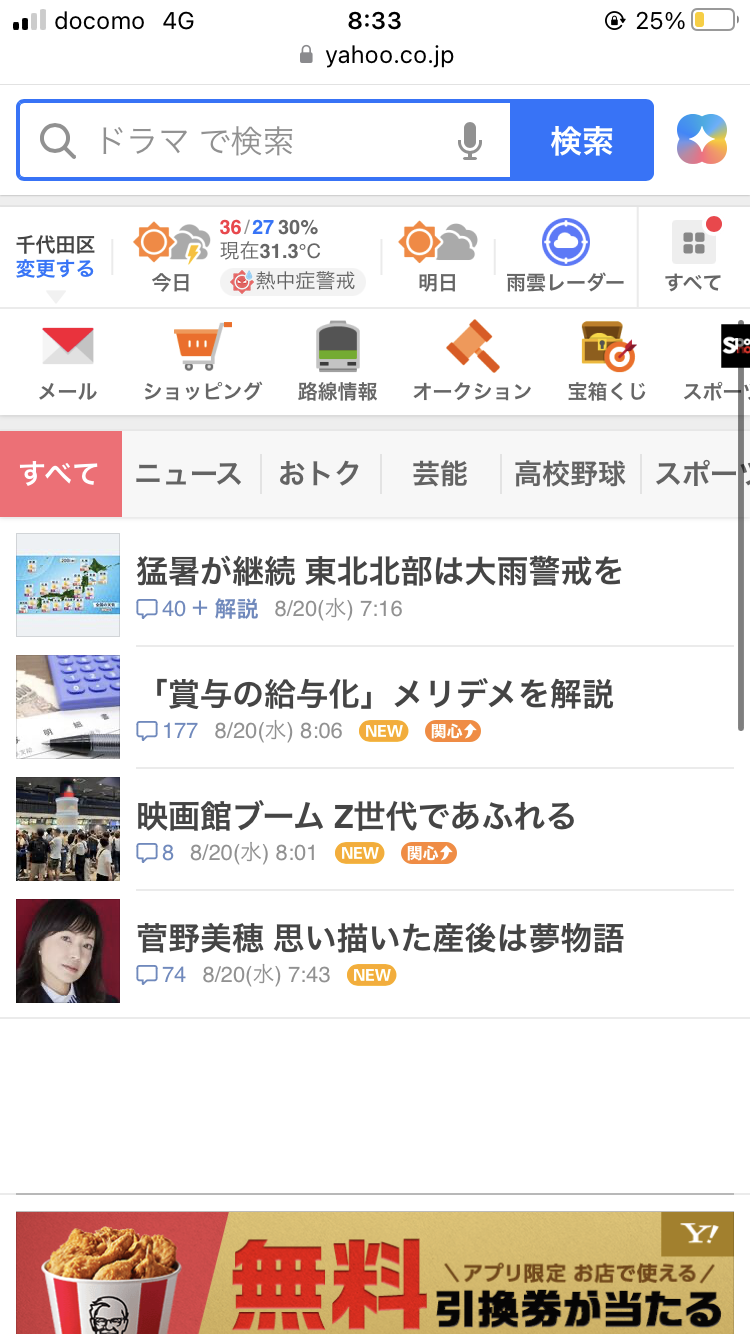Switch to the おトク tab

pos(320,474)
